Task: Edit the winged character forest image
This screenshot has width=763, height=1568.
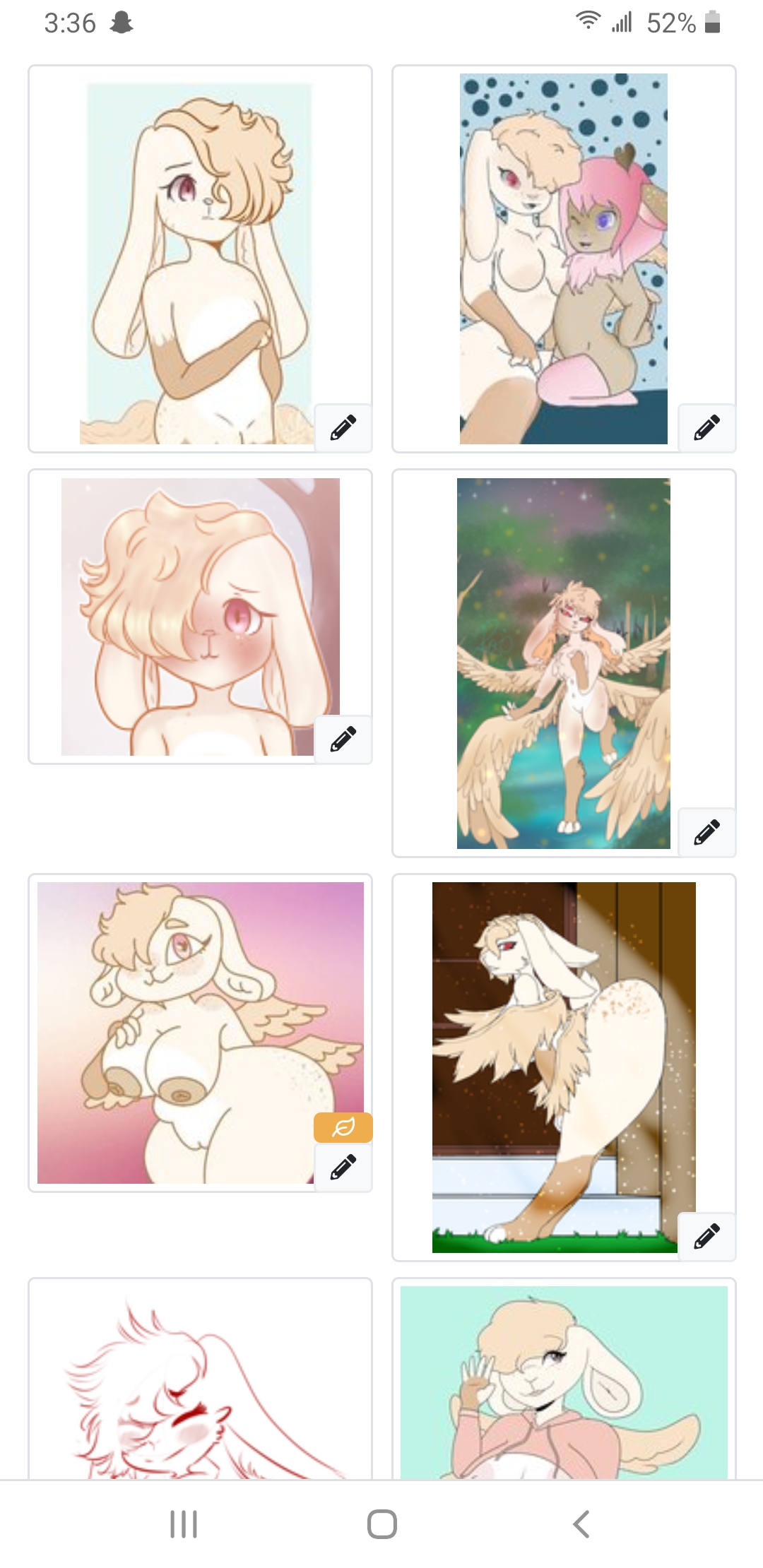Action: [706, 832]
